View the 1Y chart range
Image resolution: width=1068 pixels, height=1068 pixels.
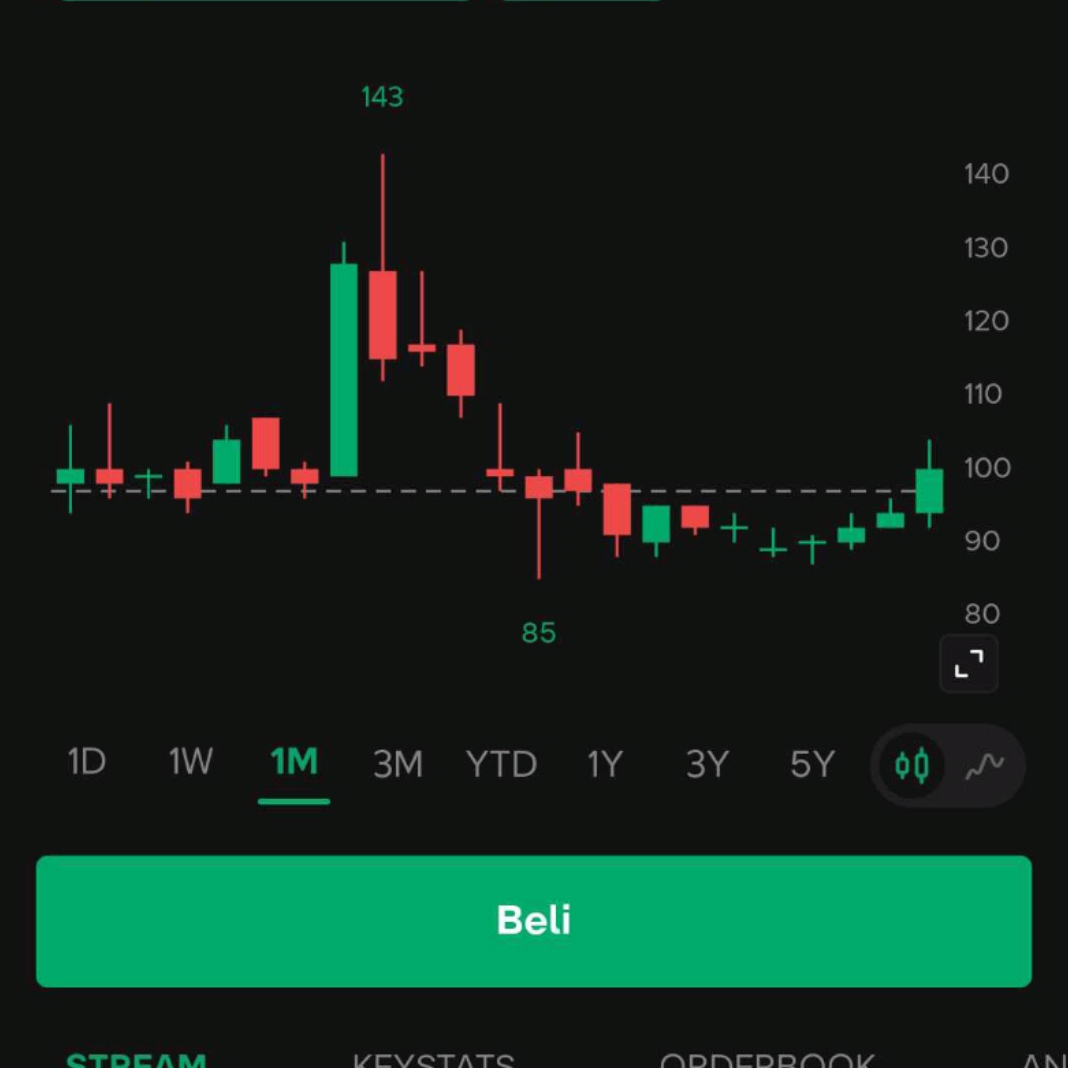604,765
